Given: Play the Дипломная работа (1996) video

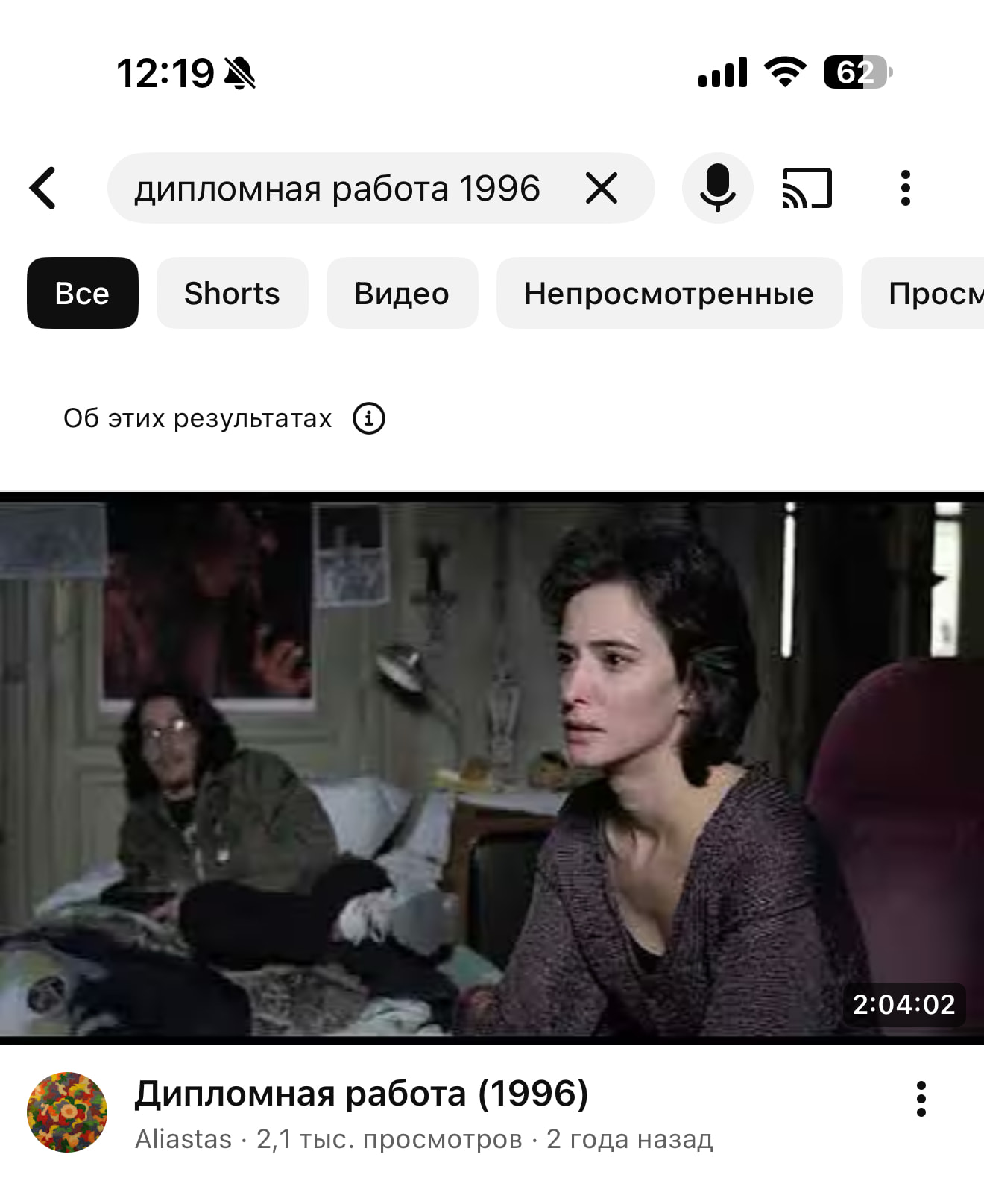Looking at the screenshot, I should pos(492,768).
